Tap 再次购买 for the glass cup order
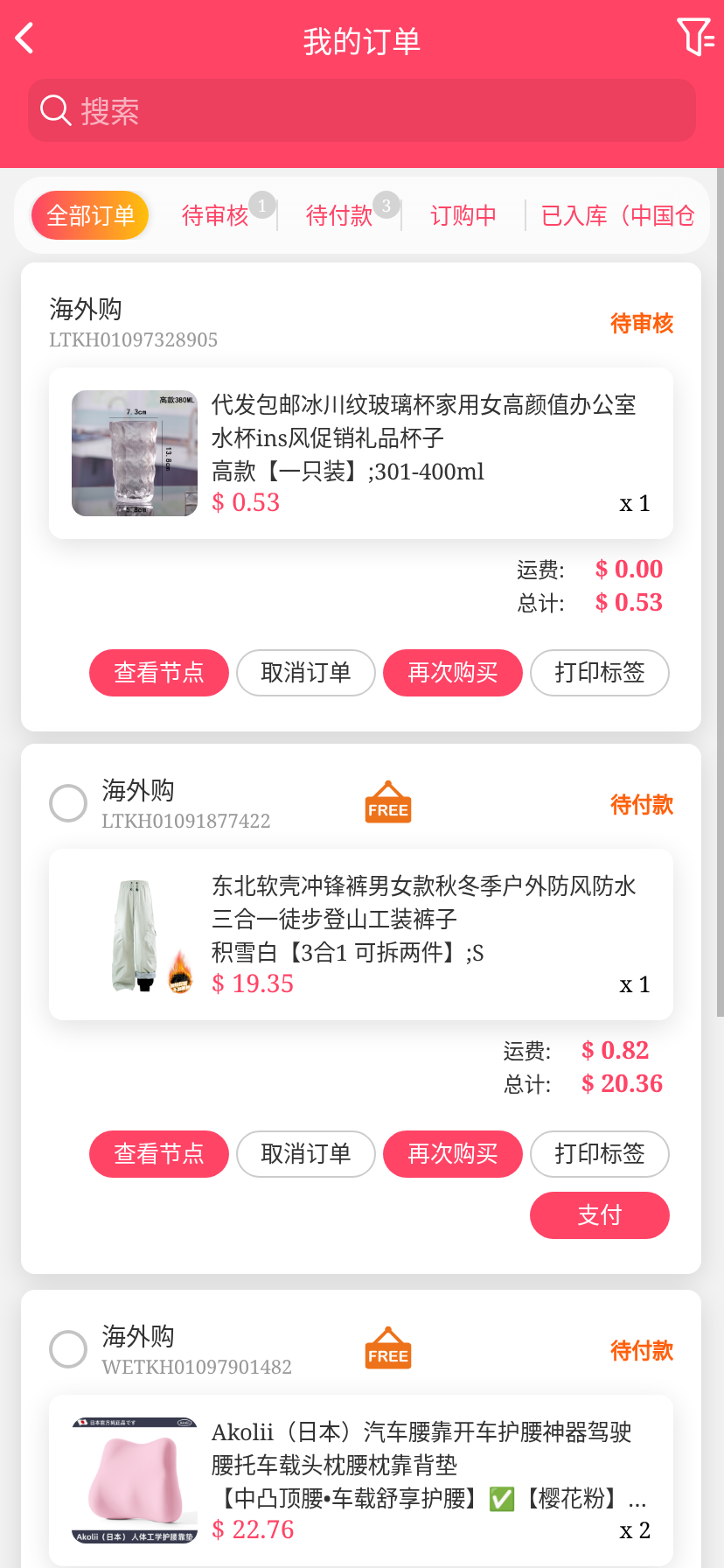 [453, 673]
